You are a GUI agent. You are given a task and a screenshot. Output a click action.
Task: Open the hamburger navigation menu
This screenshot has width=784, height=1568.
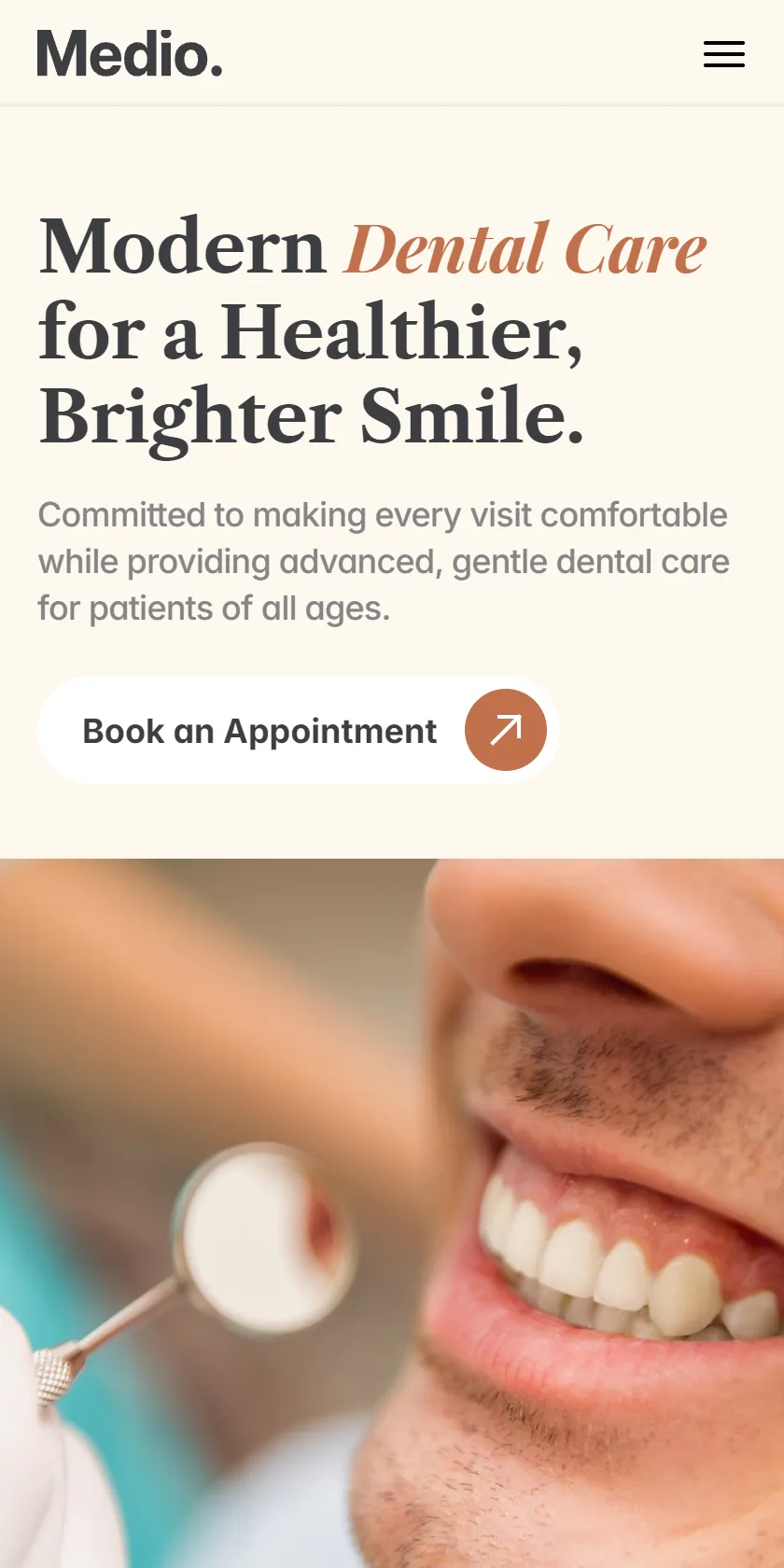tap(723, 54)
